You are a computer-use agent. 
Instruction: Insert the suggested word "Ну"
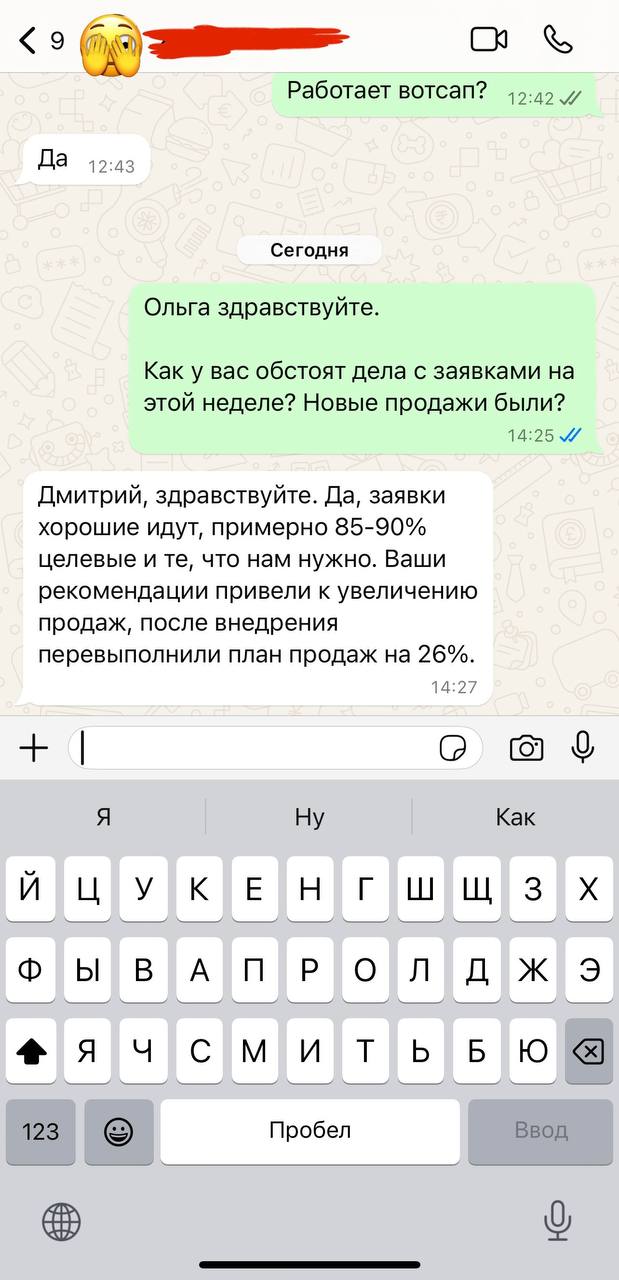[x=309, y=817]
